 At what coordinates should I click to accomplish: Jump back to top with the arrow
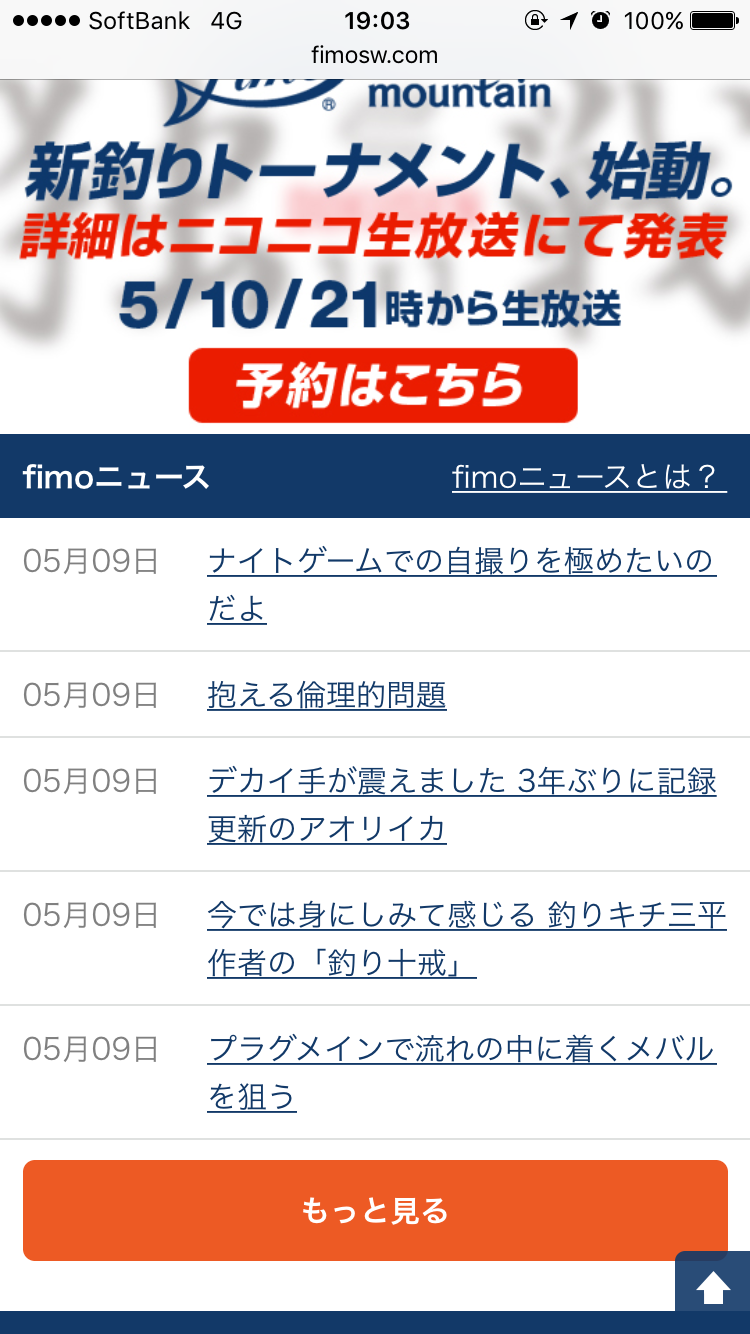tap(713, 1286)
